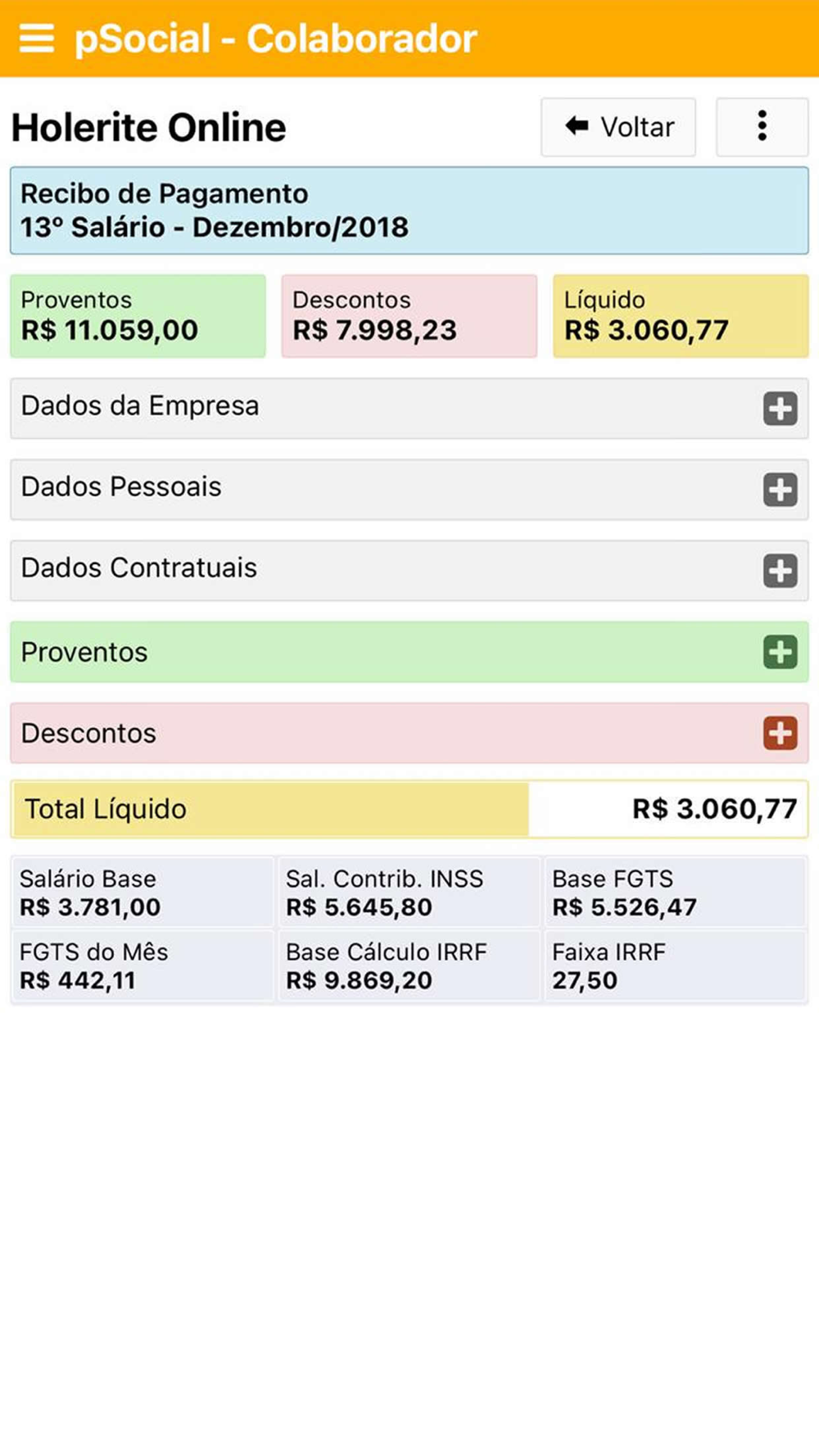This screenshot has height=1456, width=819.
Task: Tap the Voltar back button
Action: pos(618,127)
